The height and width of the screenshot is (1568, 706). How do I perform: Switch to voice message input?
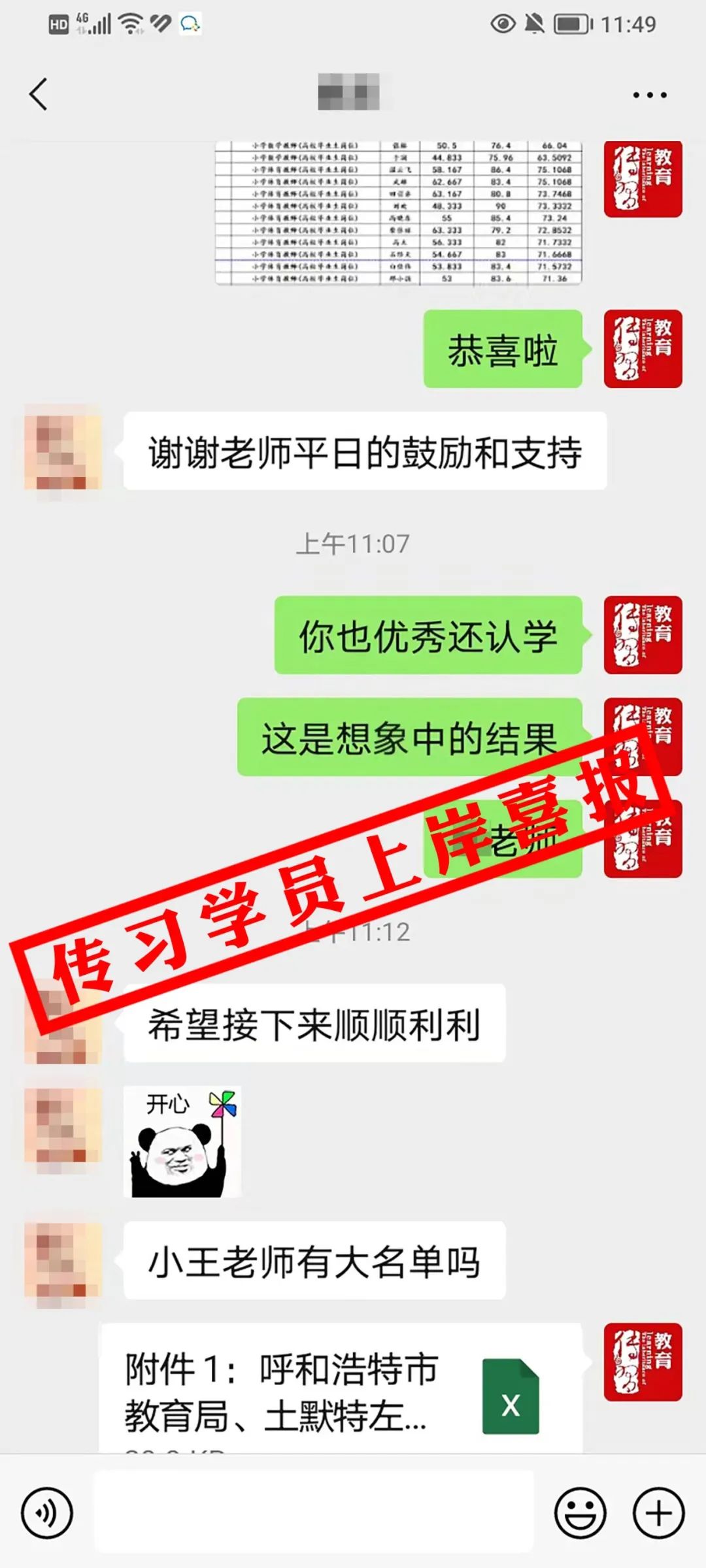coord(47,1513)
